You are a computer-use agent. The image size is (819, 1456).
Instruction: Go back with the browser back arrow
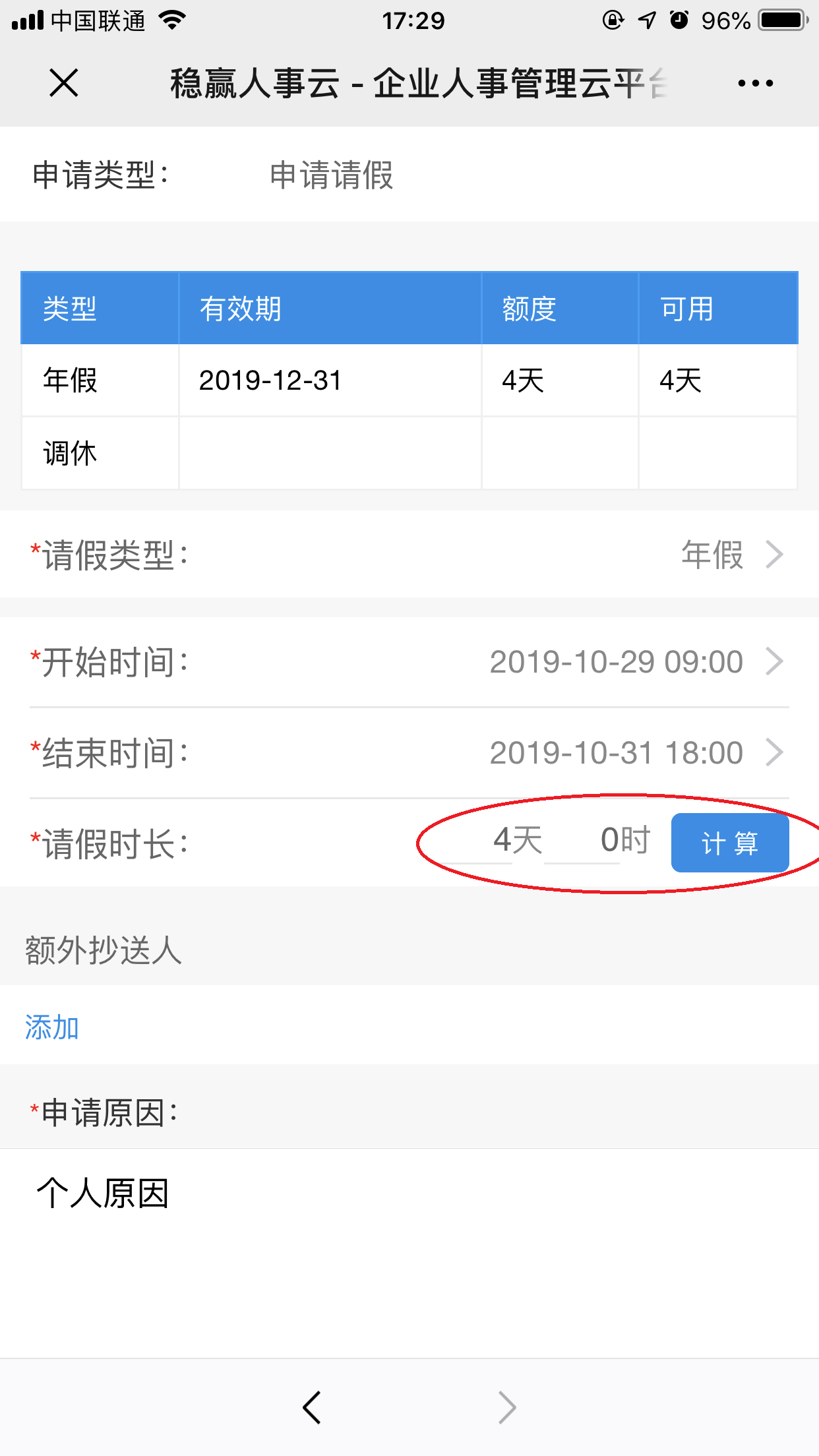pos(312,1408)
